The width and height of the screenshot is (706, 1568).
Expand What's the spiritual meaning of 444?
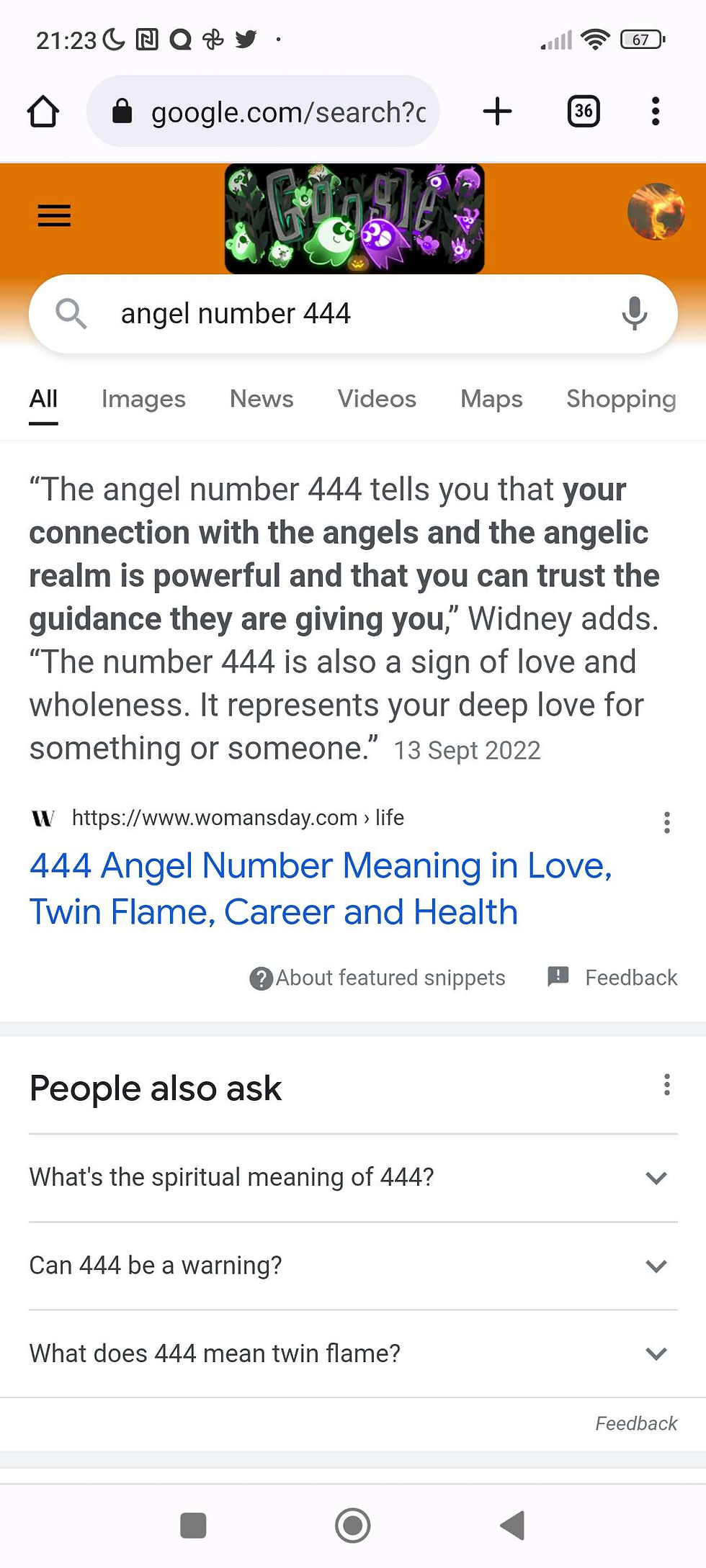click(353, 1178)
